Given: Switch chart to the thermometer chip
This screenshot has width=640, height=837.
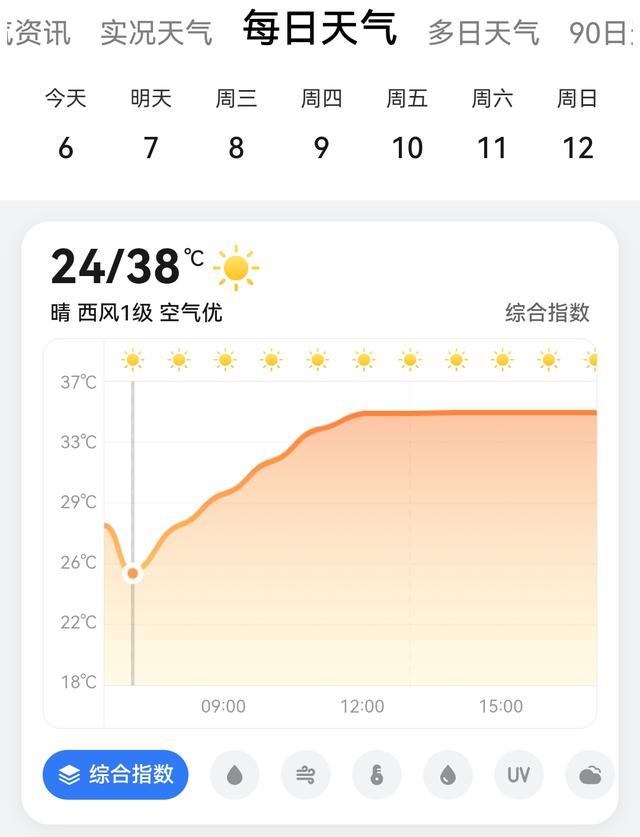Looking at the screenshot, I should click(377, 775).
